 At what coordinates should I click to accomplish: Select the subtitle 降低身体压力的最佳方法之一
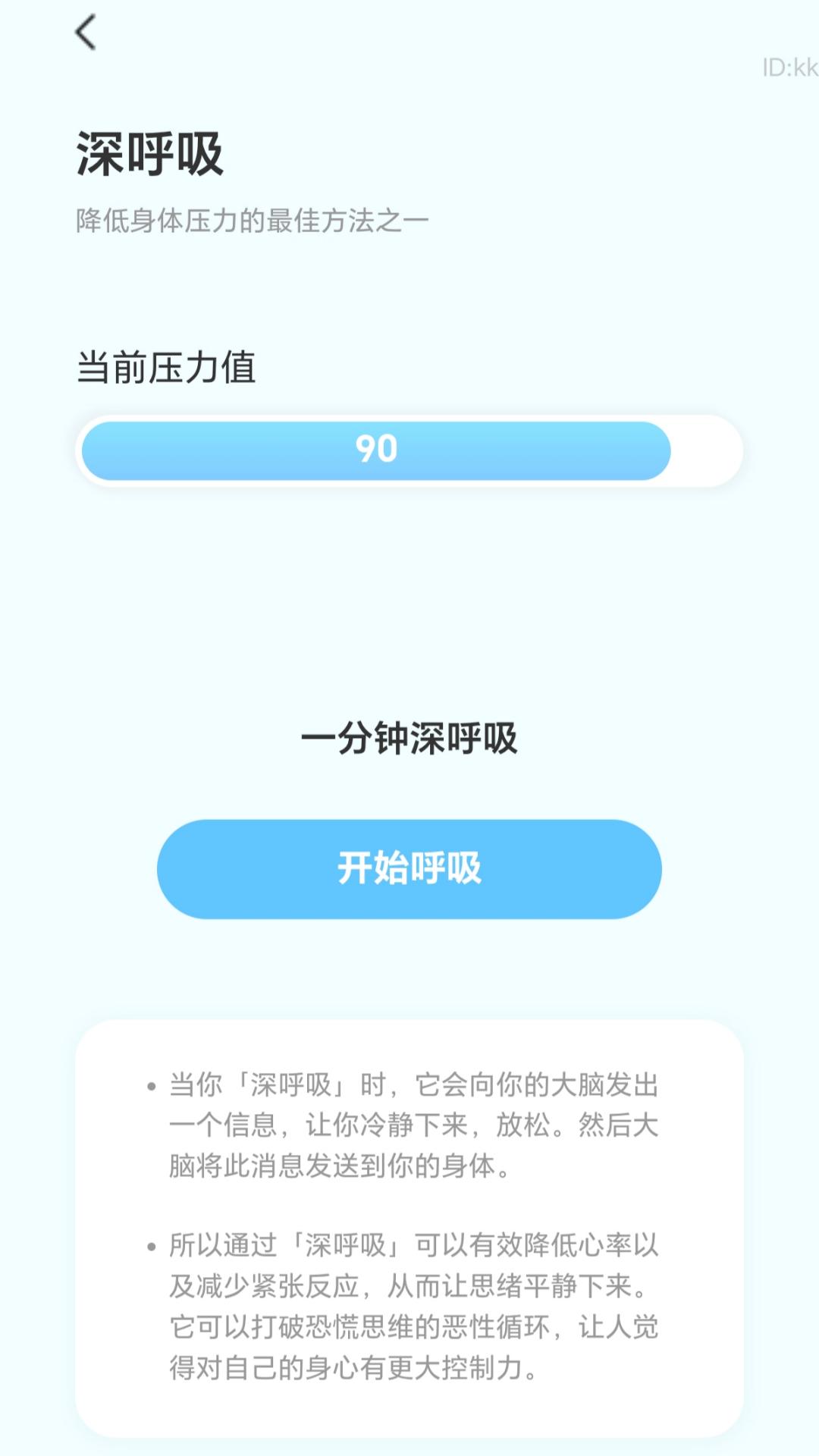coord(250,220)
